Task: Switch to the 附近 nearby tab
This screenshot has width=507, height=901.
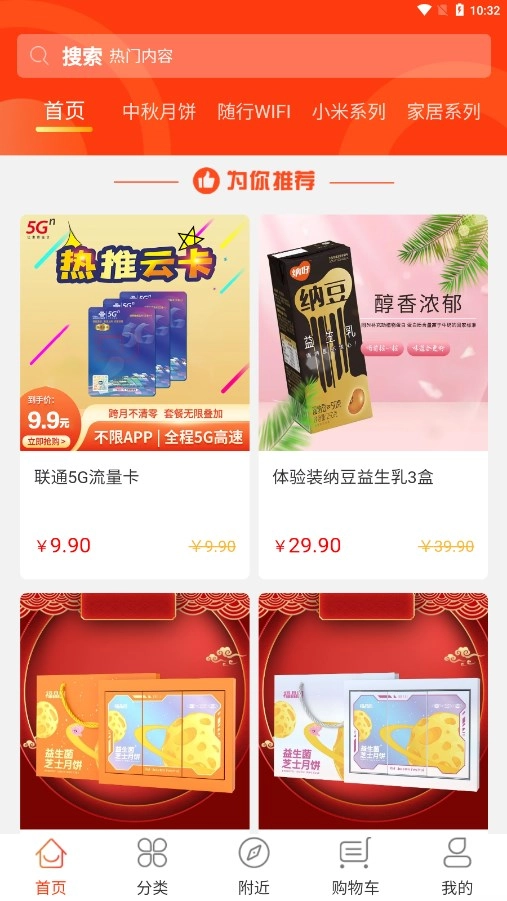Action: coord(254,867)
